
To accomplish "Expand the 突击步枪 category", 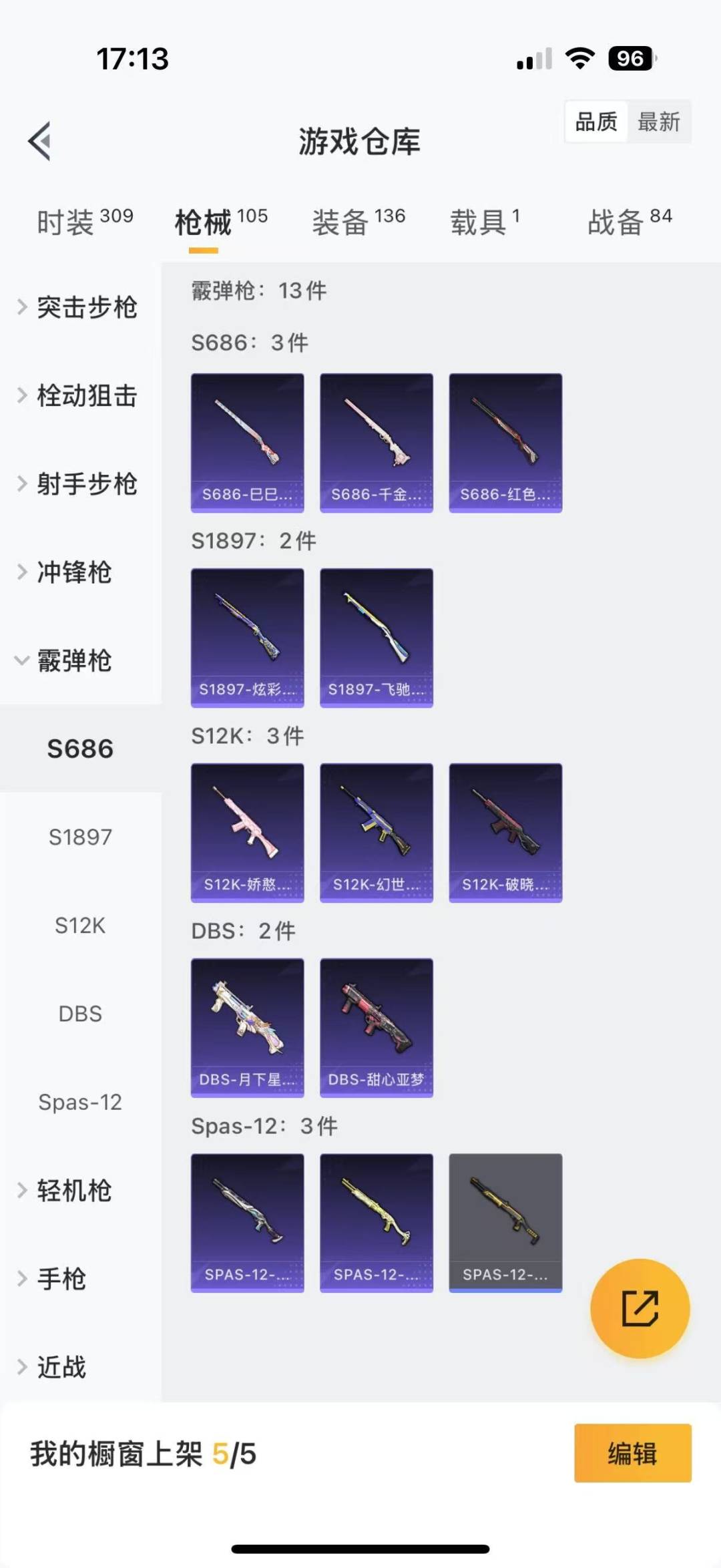I will [79, 307].
